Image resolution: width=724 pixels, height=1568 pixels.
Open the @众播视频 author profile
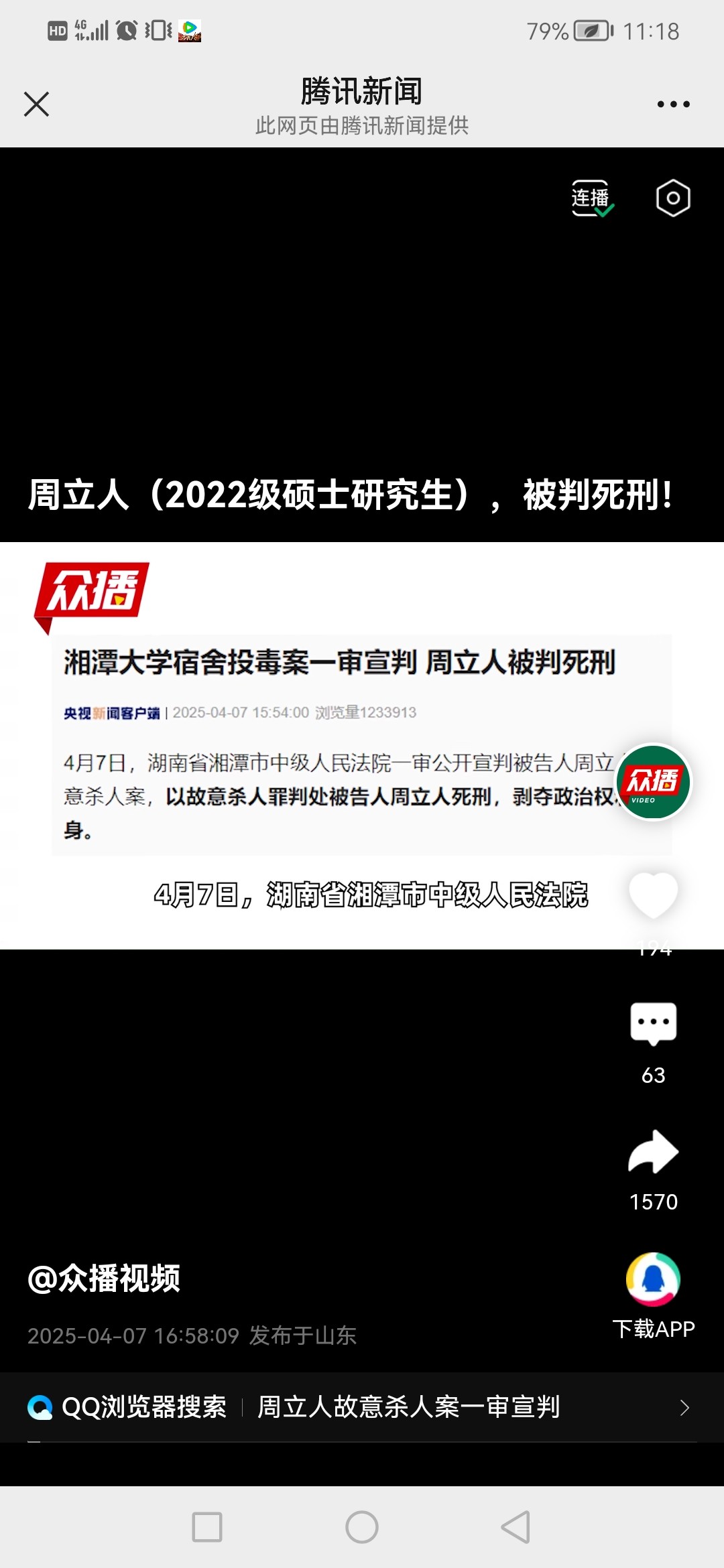(104, 1278)
